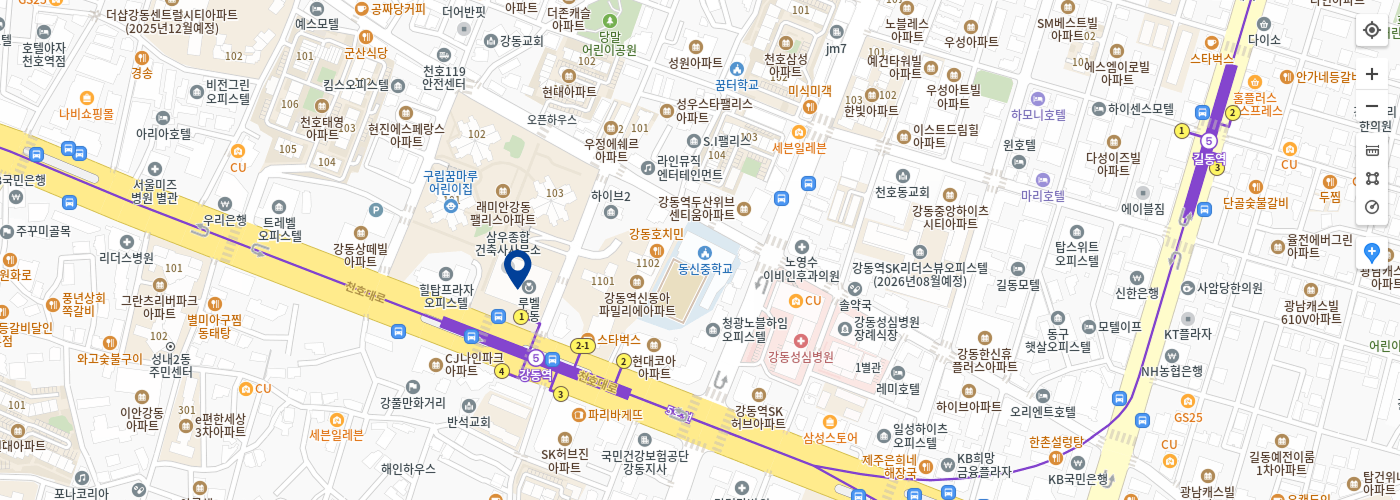Open 강동역 subway station marker

point(536,358)
